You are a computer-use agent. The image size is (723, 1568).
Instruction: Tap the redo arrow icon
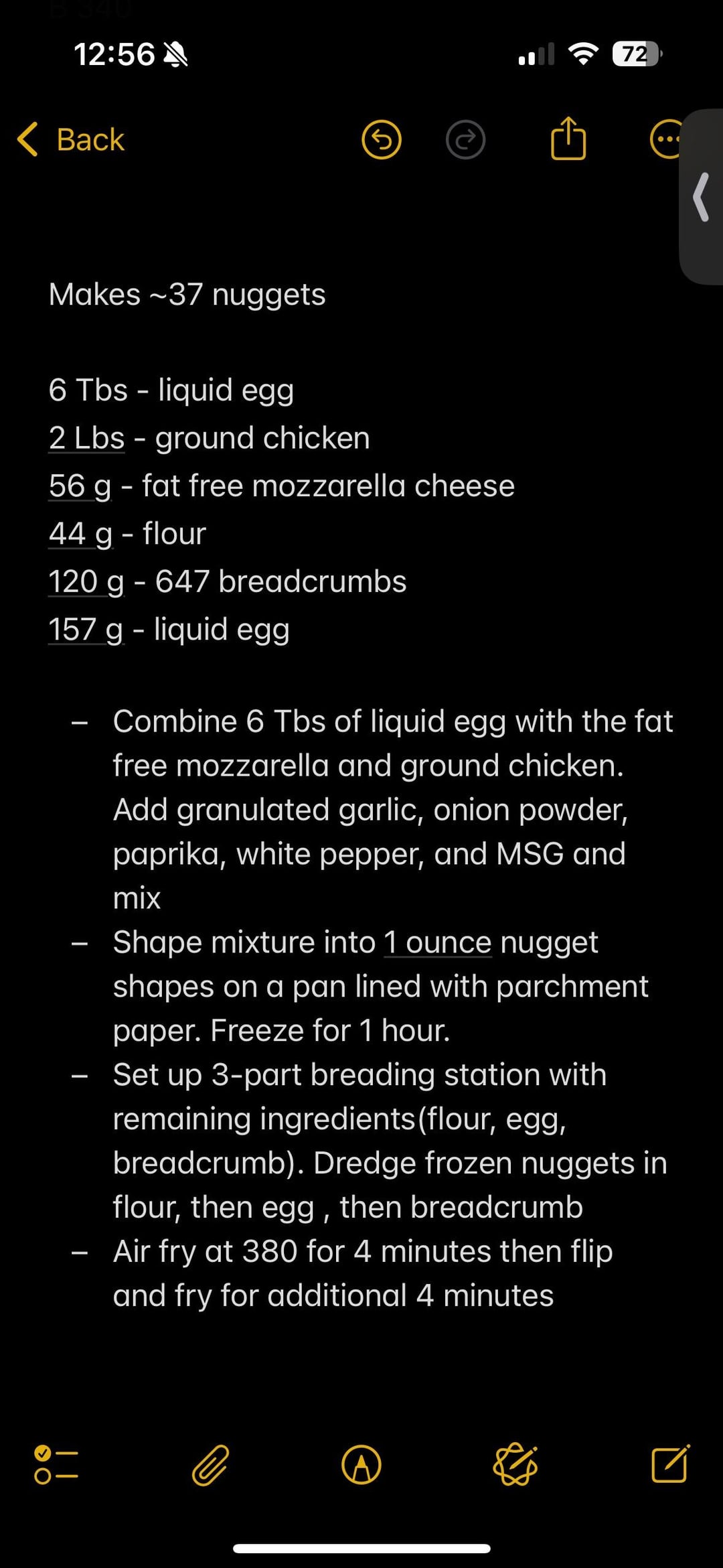click(465, 139)
